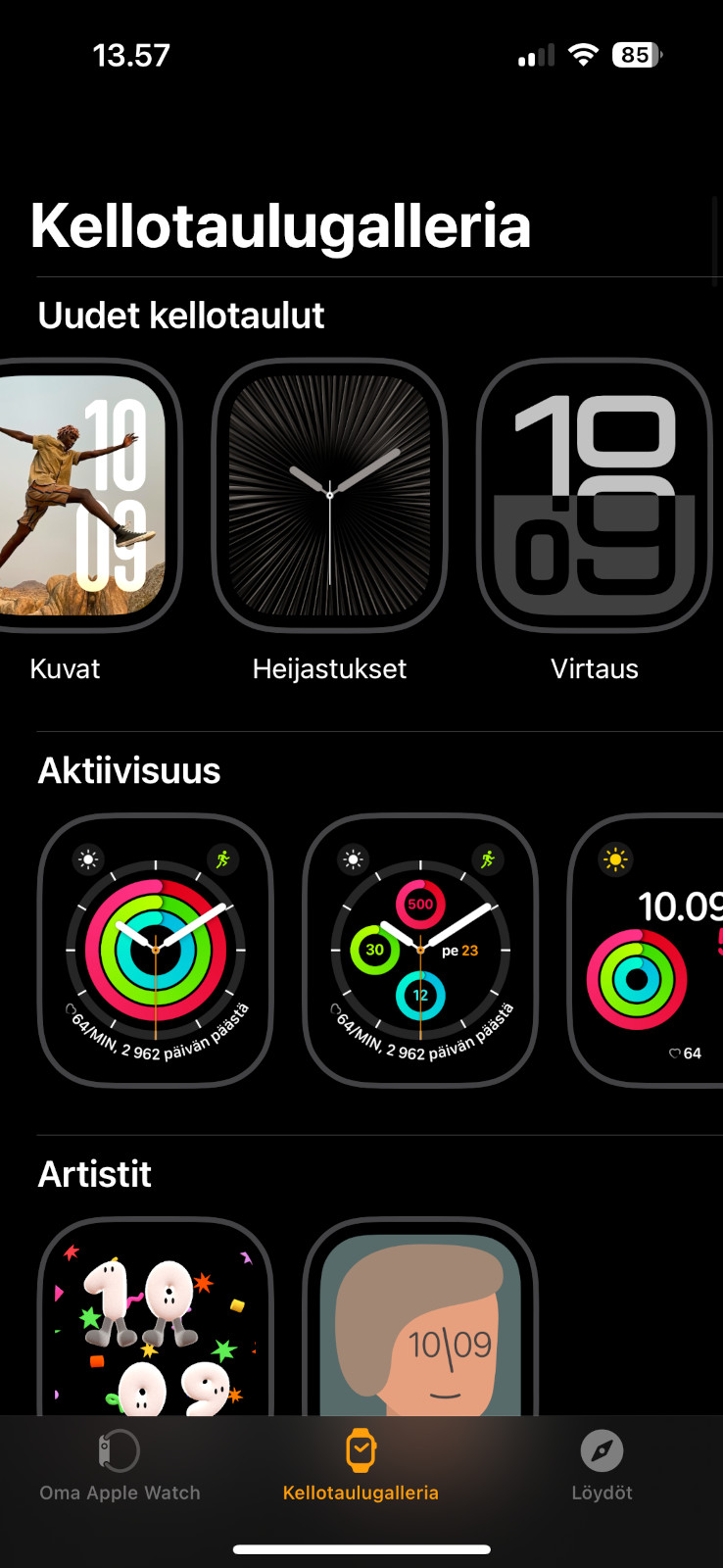Go to the Löydöt tab
This screenshot has width=723, height=1568.
(602, 1467)
